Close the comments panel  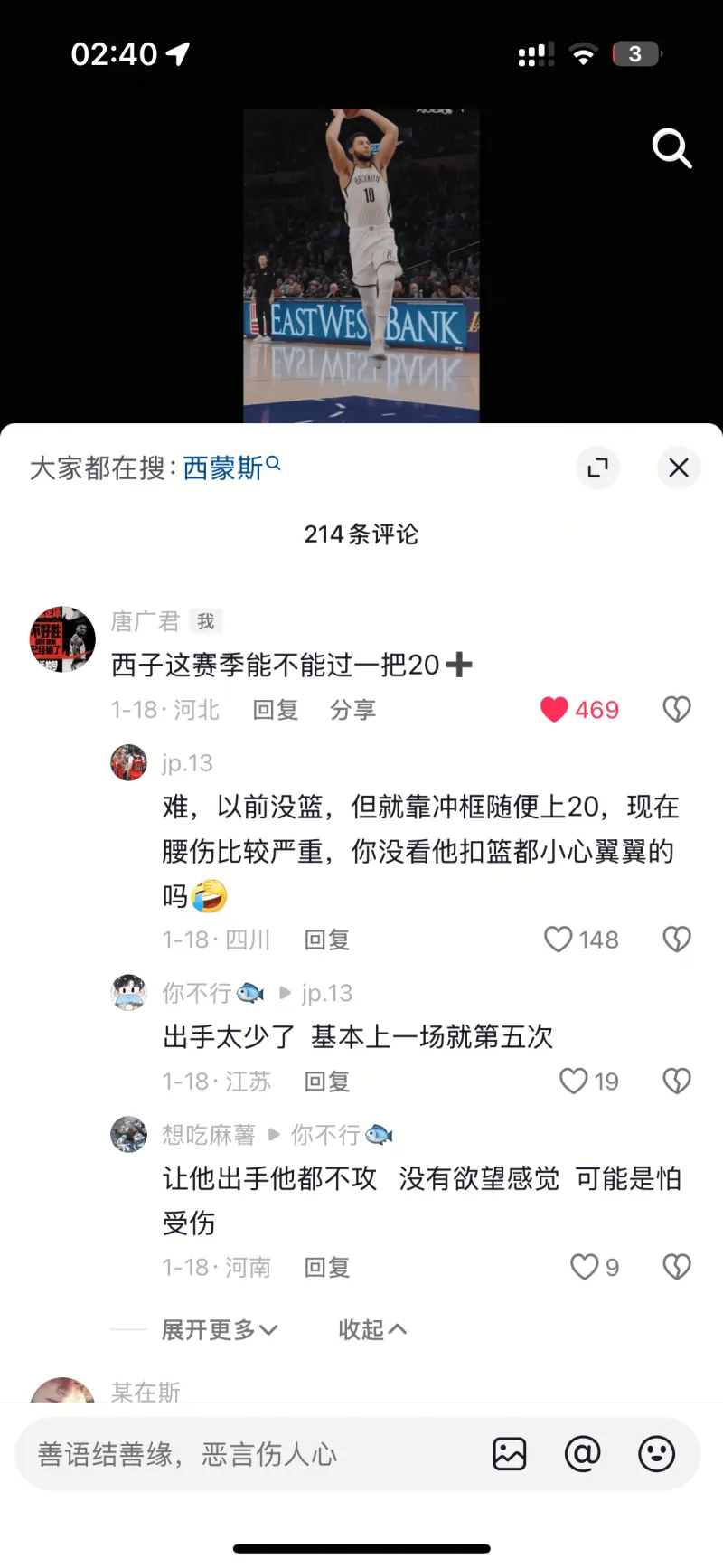[x=678, y=468]
